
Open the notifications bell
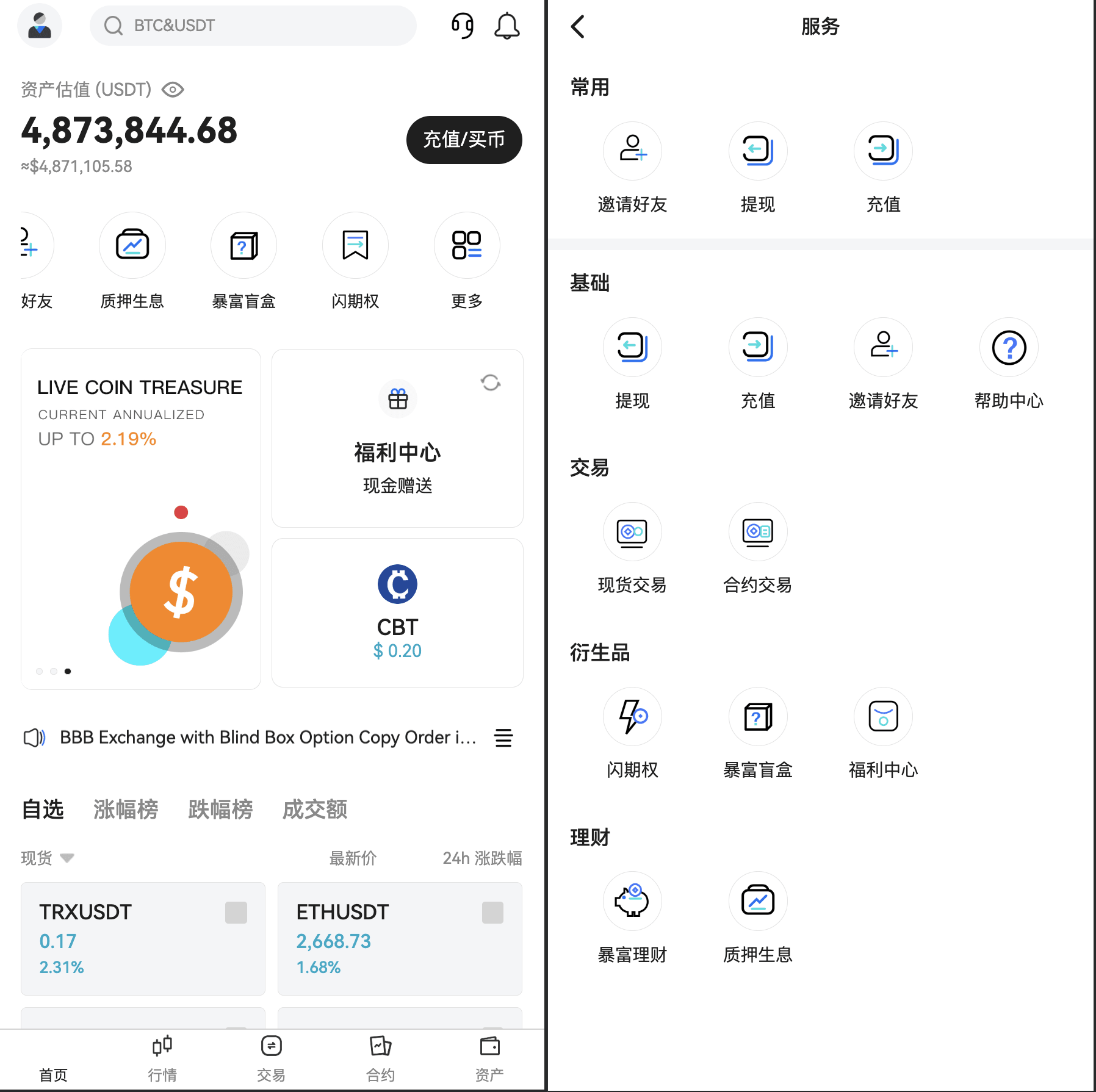[507, 26]
